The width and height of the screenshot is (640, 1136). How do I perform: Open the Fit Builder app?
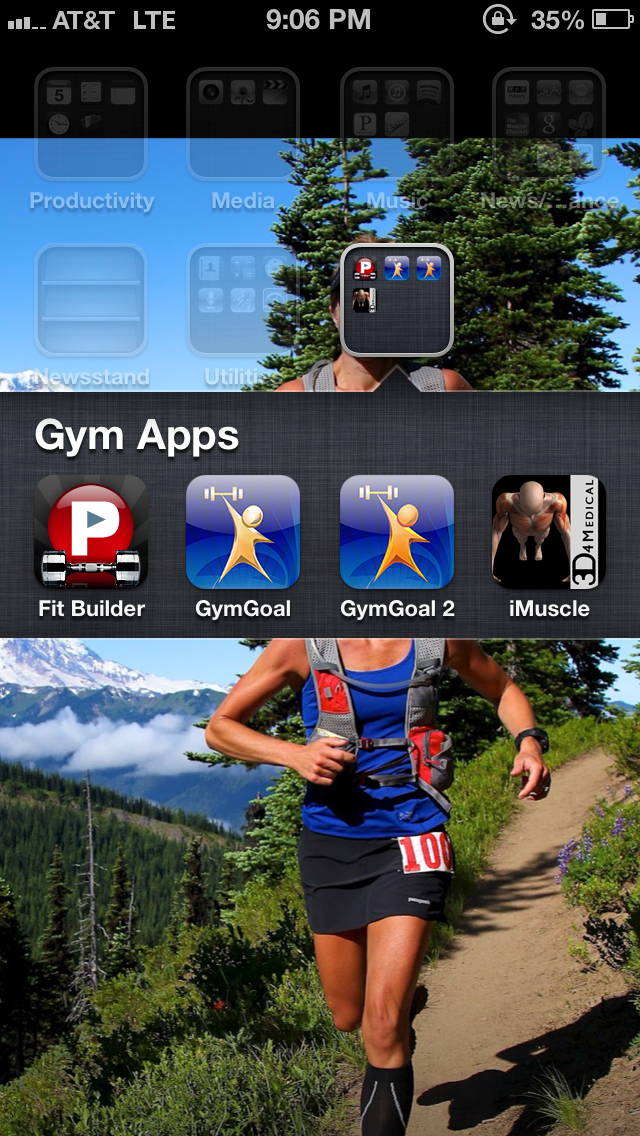coord(91,532)
